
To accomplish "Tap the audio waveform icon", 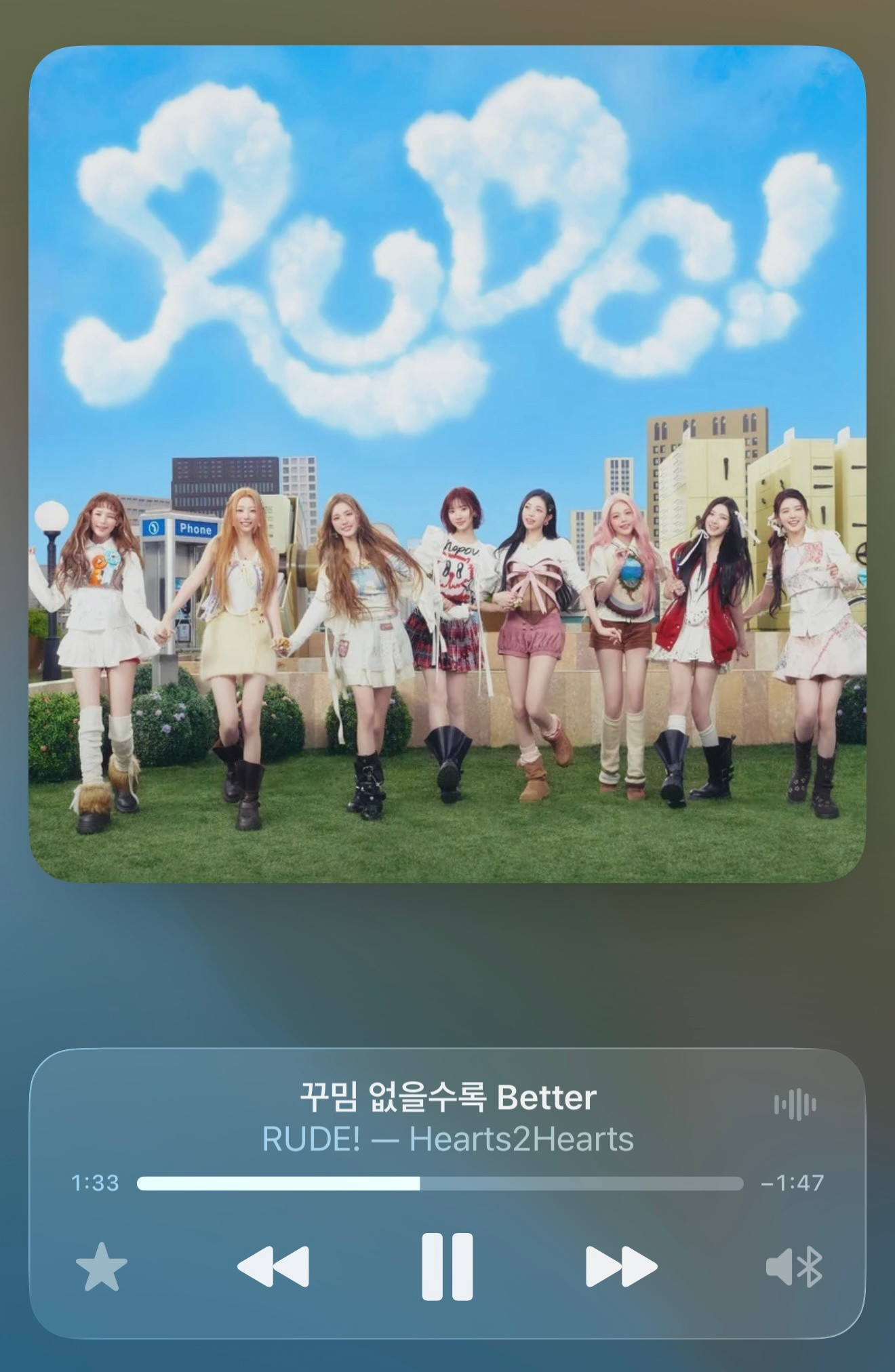I will coord(795,1105).
